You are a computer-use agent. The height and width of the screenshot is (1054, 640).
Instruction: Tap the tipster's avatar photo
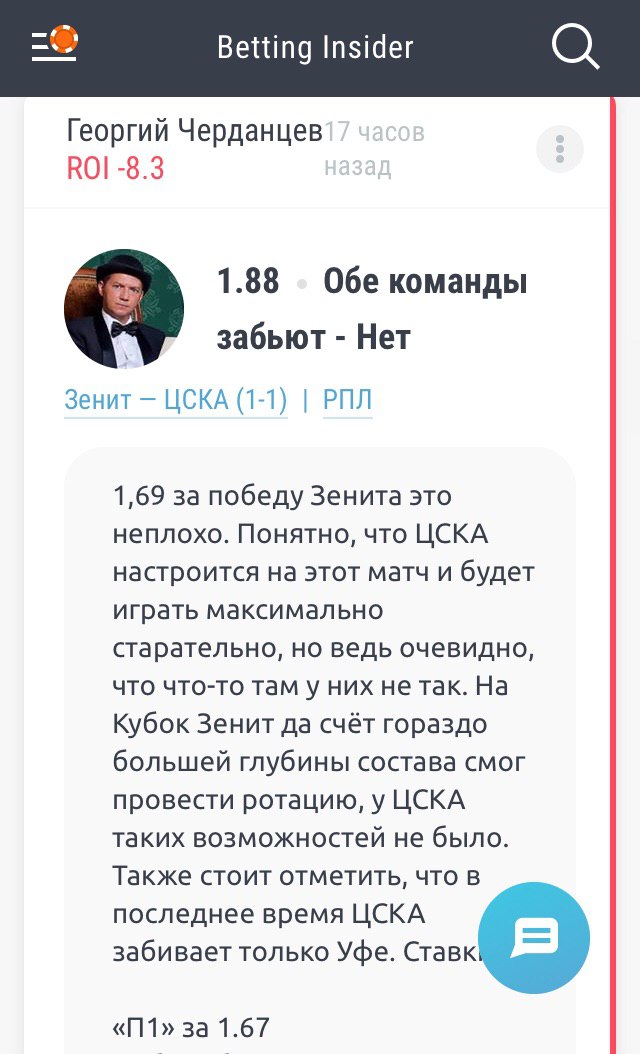point(124,309)
